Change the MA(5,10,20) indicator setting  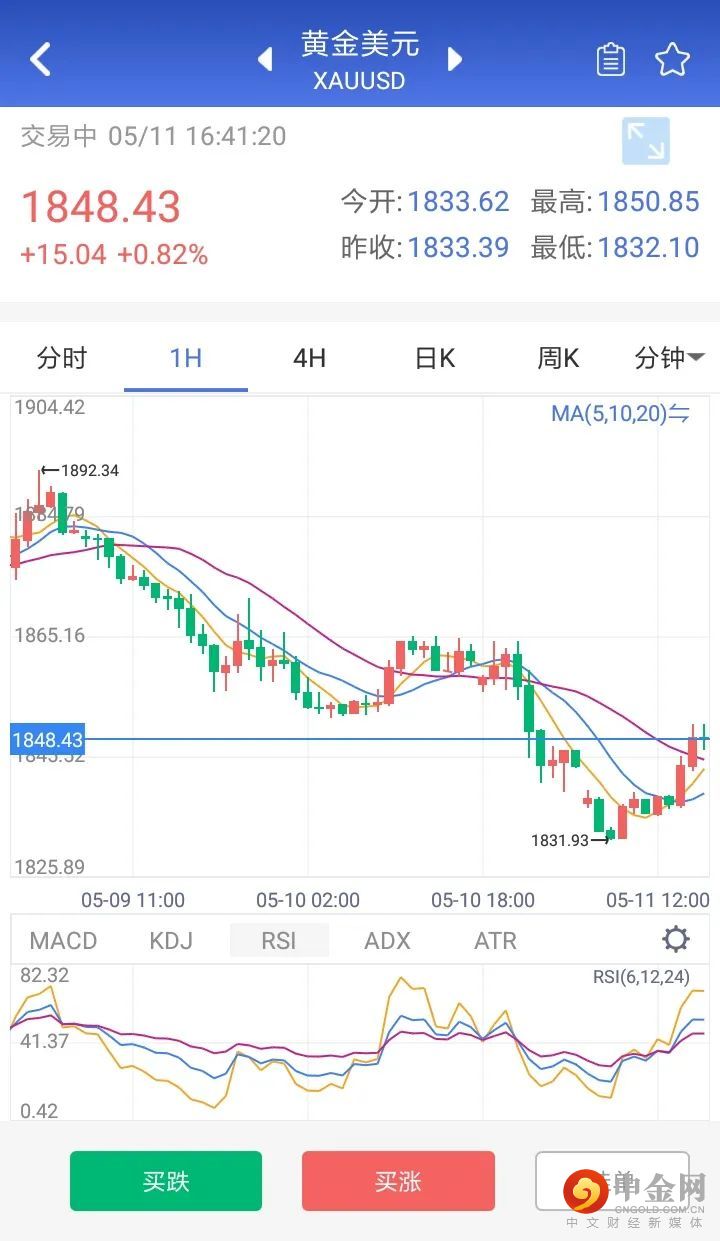coord(620,413)
